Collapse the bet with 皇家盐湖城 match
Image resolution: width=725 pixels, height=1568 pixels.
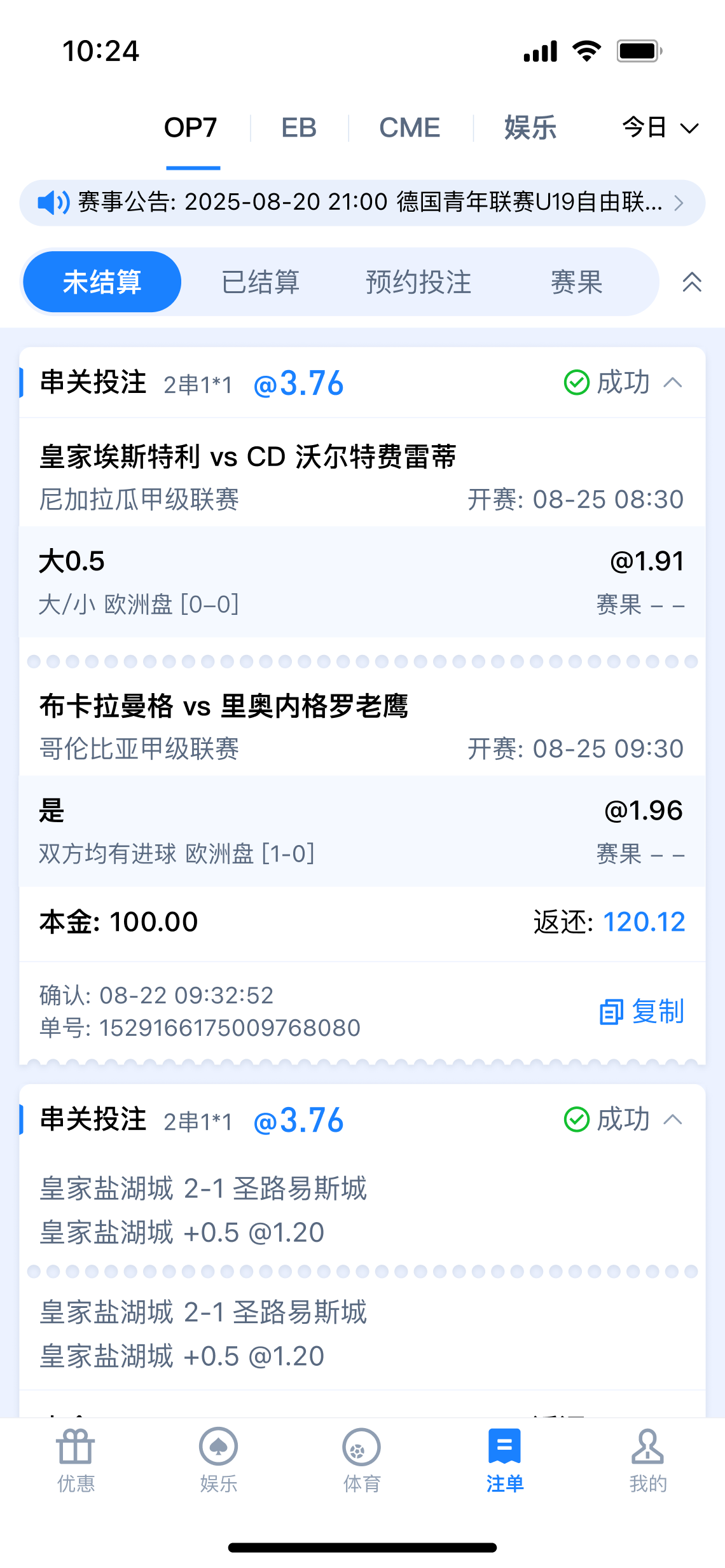[x=673, y=1120]
